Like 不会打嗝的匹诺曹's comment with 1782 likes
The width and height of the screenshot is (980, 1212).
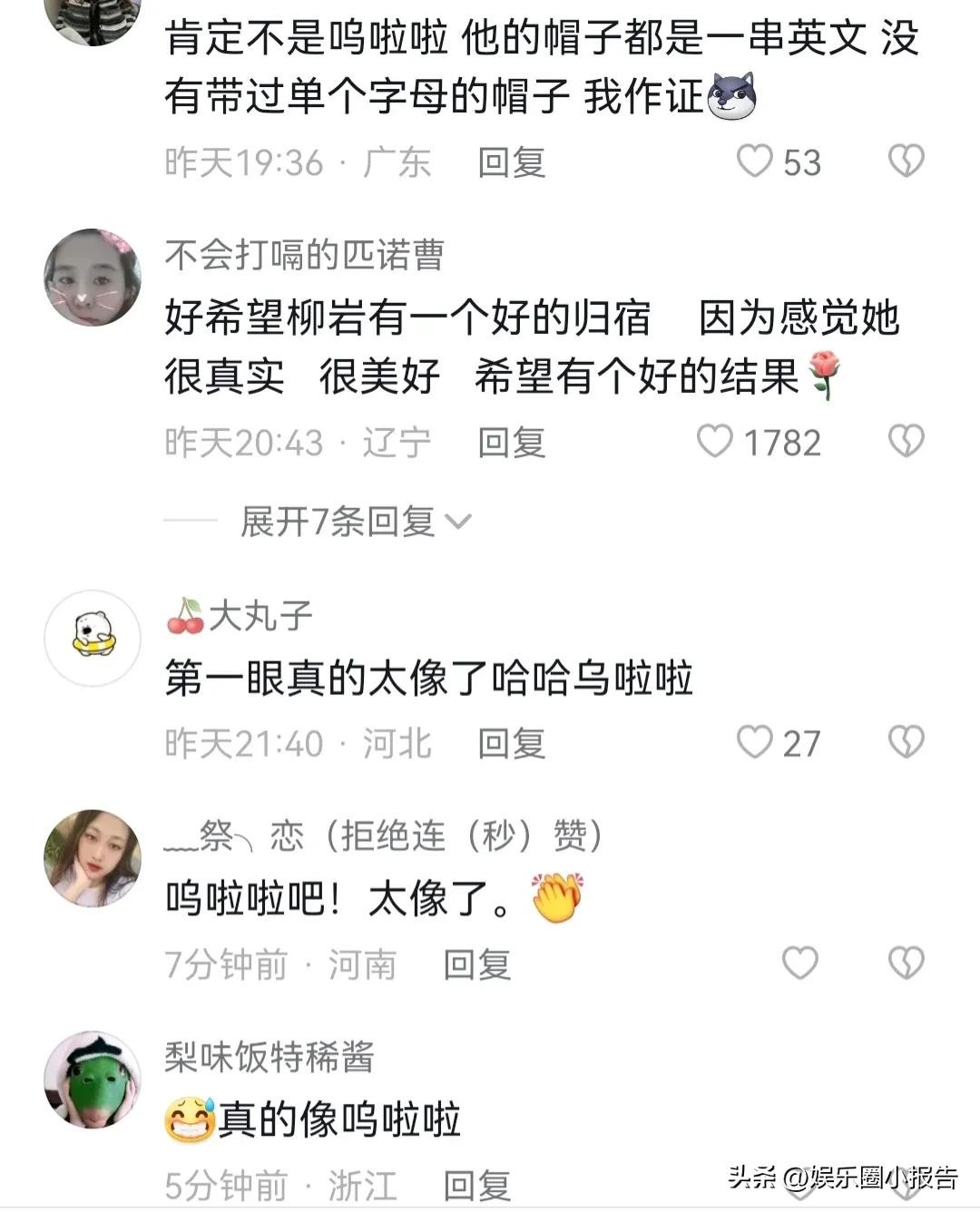[x=715, y=442]
